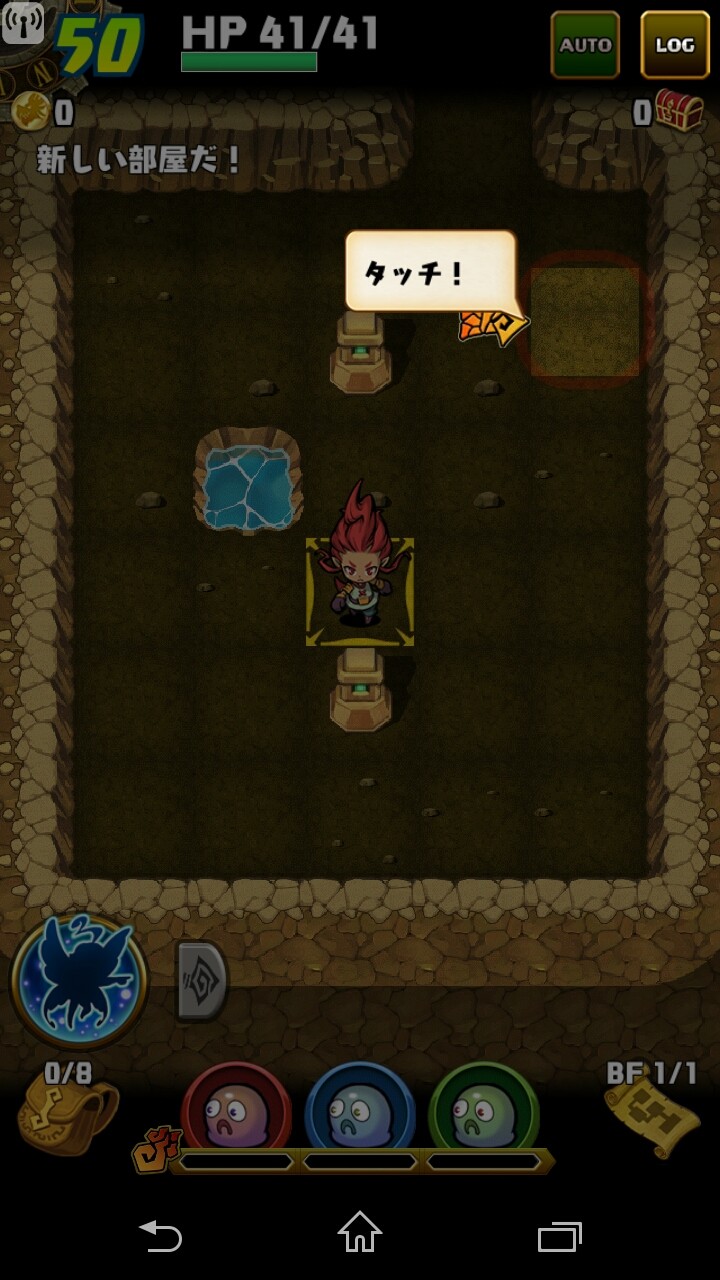
Task: Select the red slime monster
Action: [236, 1110]
